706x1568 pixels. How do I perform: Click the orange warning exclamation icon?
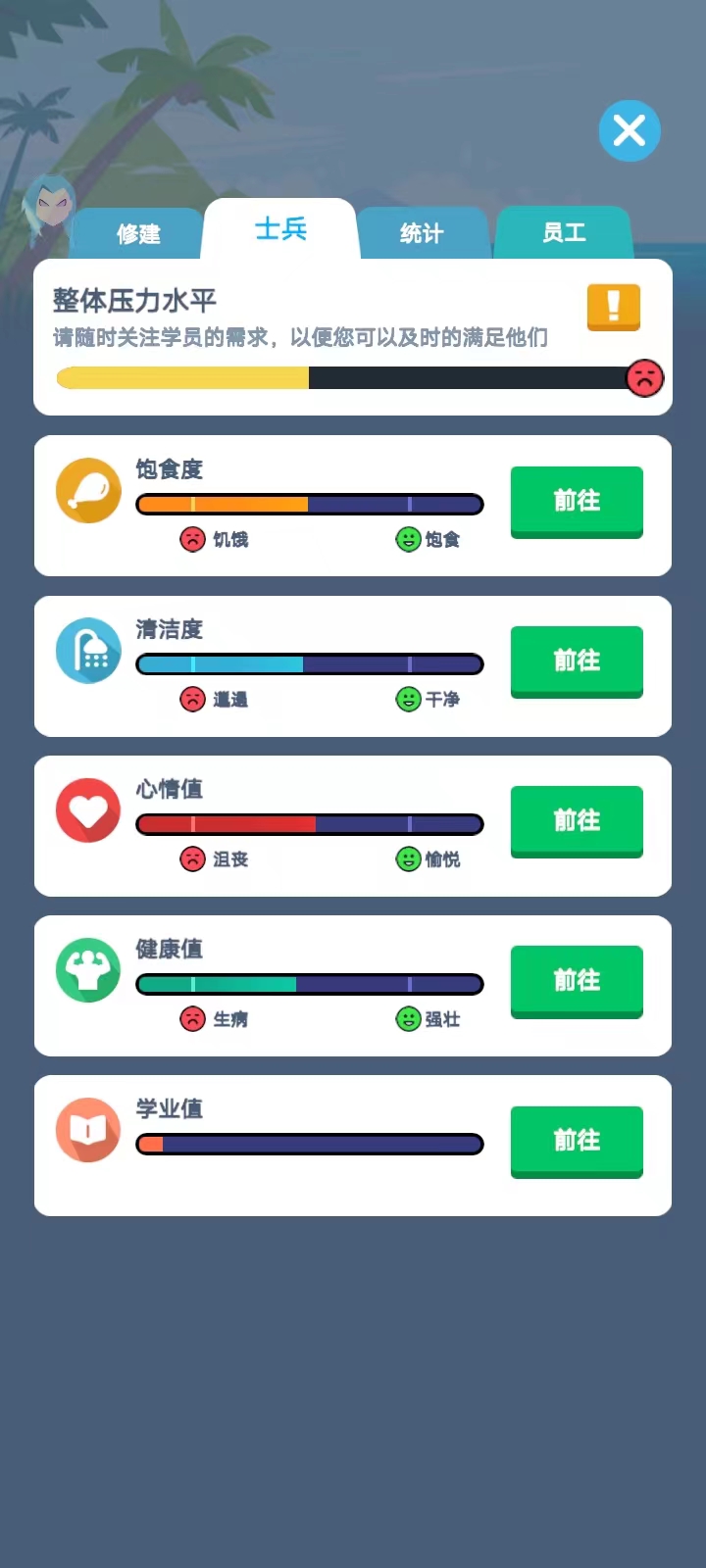pyautogui.click(x=613, y=308)
